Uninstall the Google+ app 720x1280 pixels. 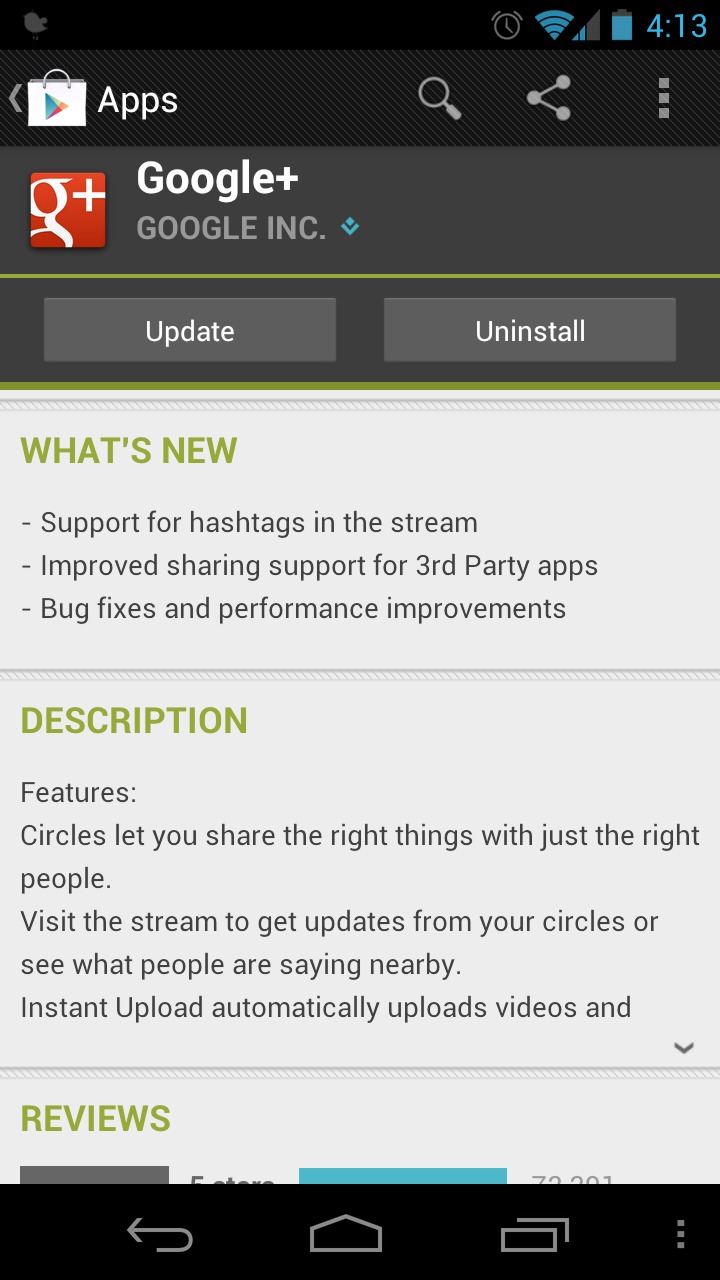pyautogui.click(x=530, y=330)
